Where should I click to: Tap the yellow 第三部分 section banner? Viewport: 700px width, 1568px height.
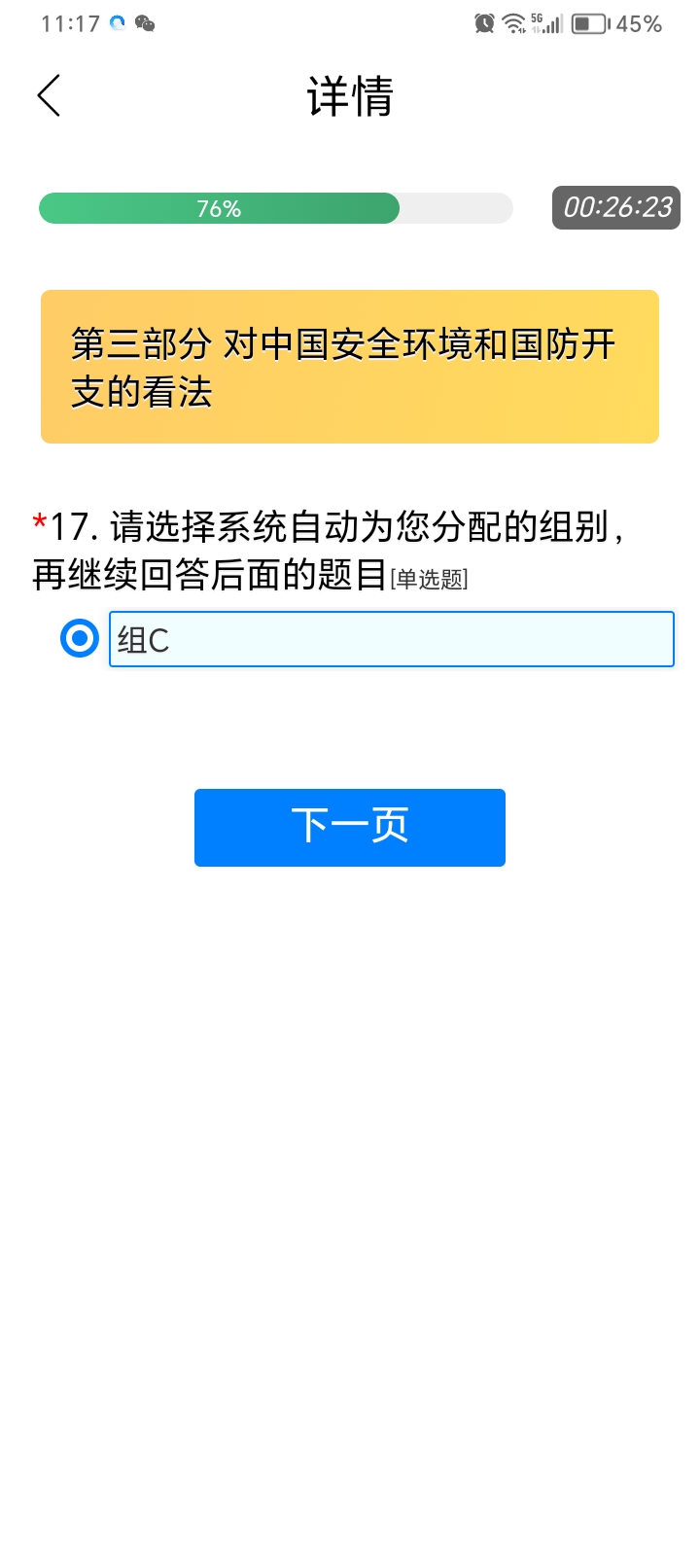[x=350, y=366]
